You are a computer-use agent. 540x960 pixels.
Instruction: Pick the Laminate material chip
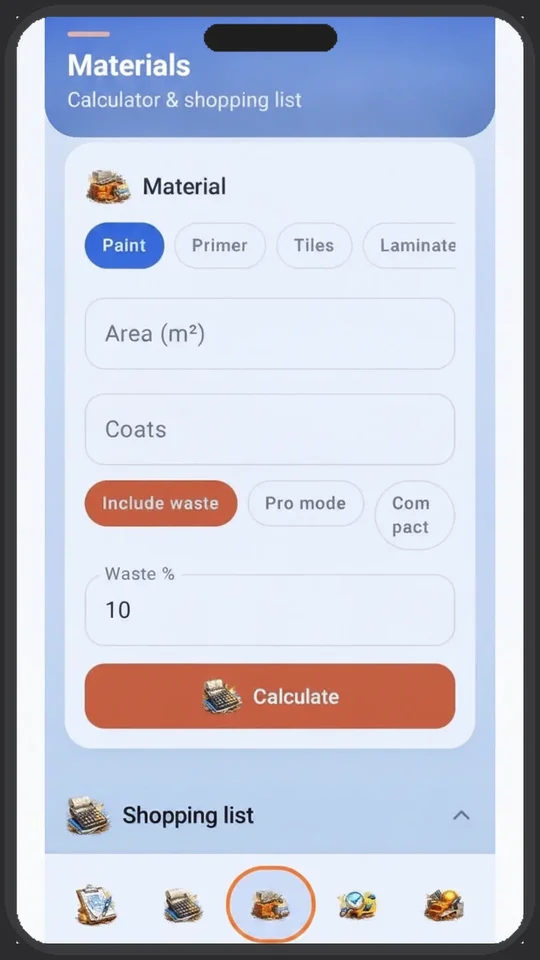coord(410,246)
